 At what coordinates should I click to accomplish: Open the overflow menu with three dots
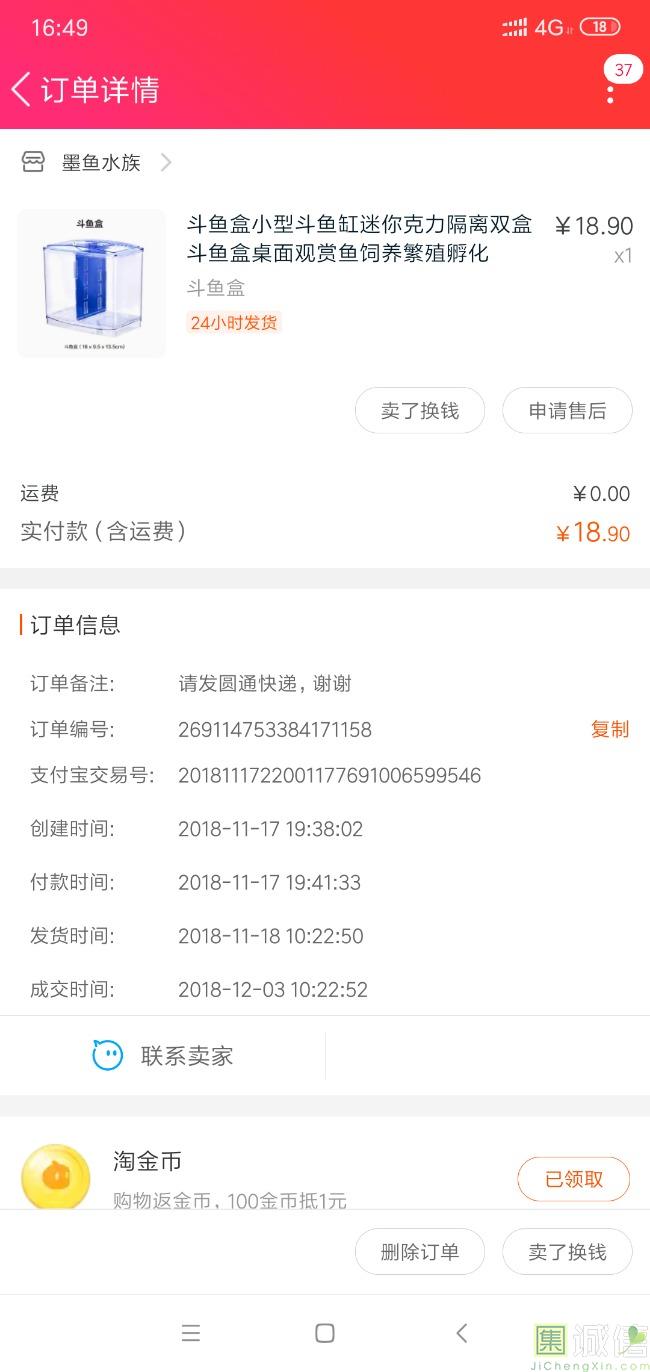[x=610, y=92]
